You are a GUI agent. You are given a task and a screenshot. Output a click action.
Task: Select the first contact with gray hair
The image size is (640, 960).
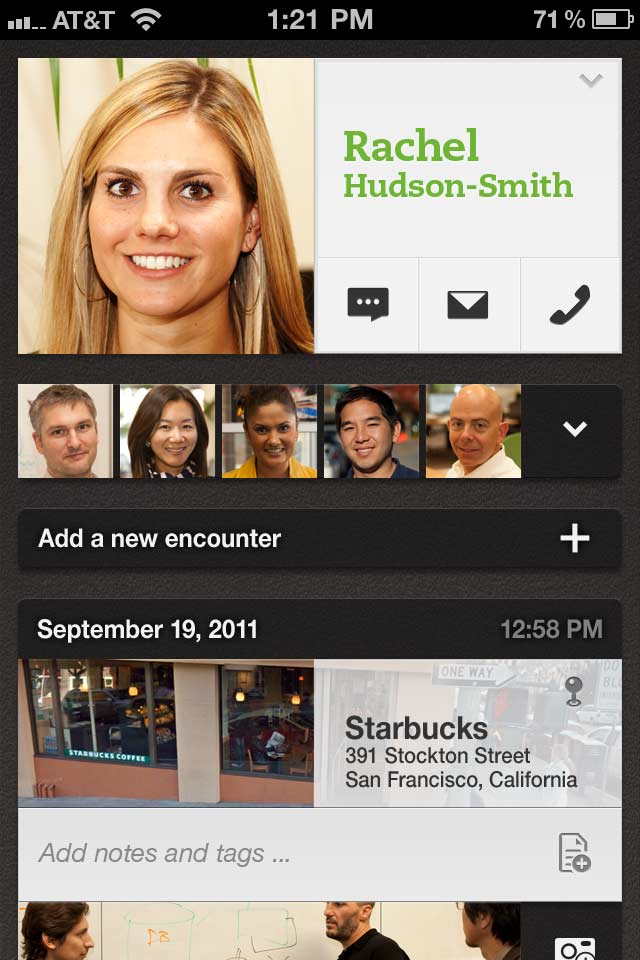[64, 431]
